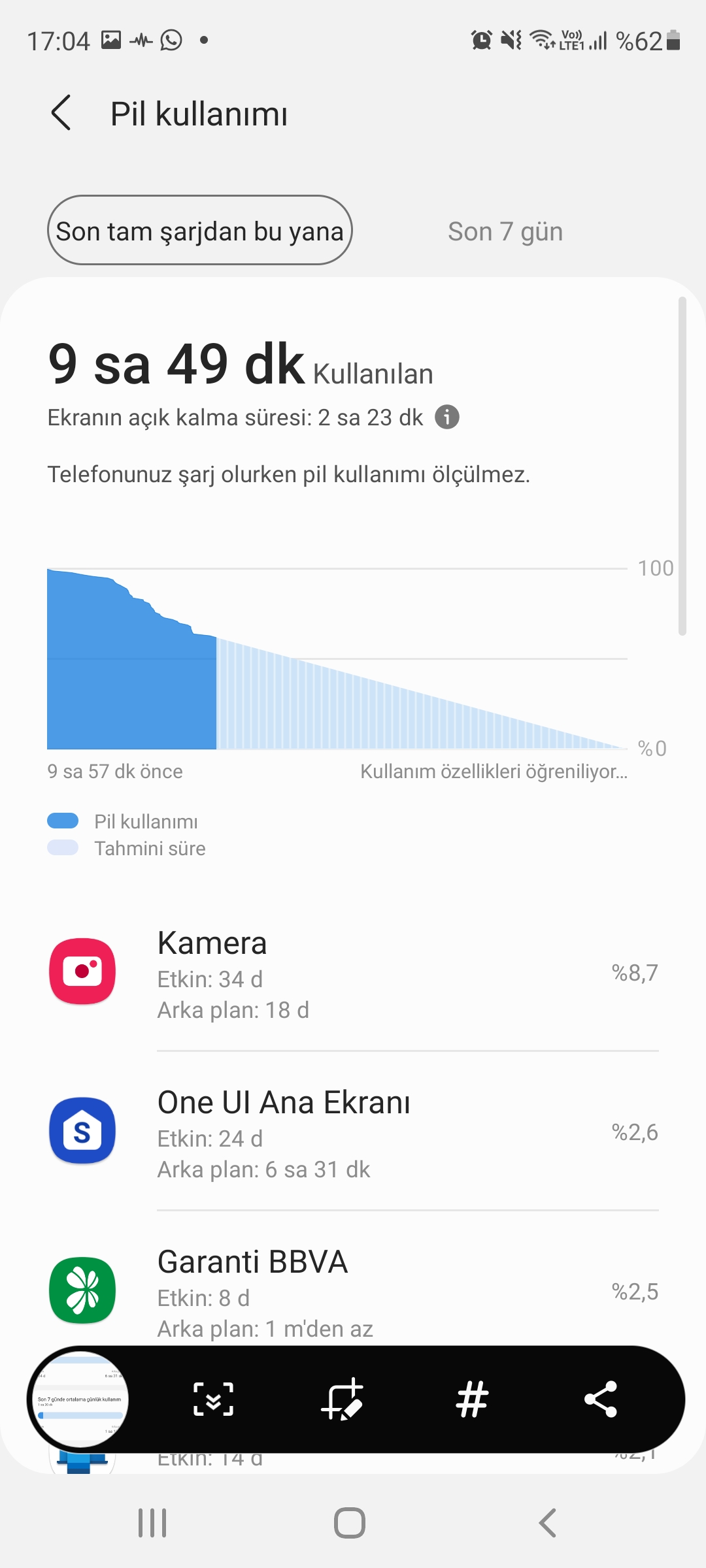The height and width of the screenshot is (1568, 706).
Task: Open One UI Ana Ekranı usage details
Action: pos(353,1132)
